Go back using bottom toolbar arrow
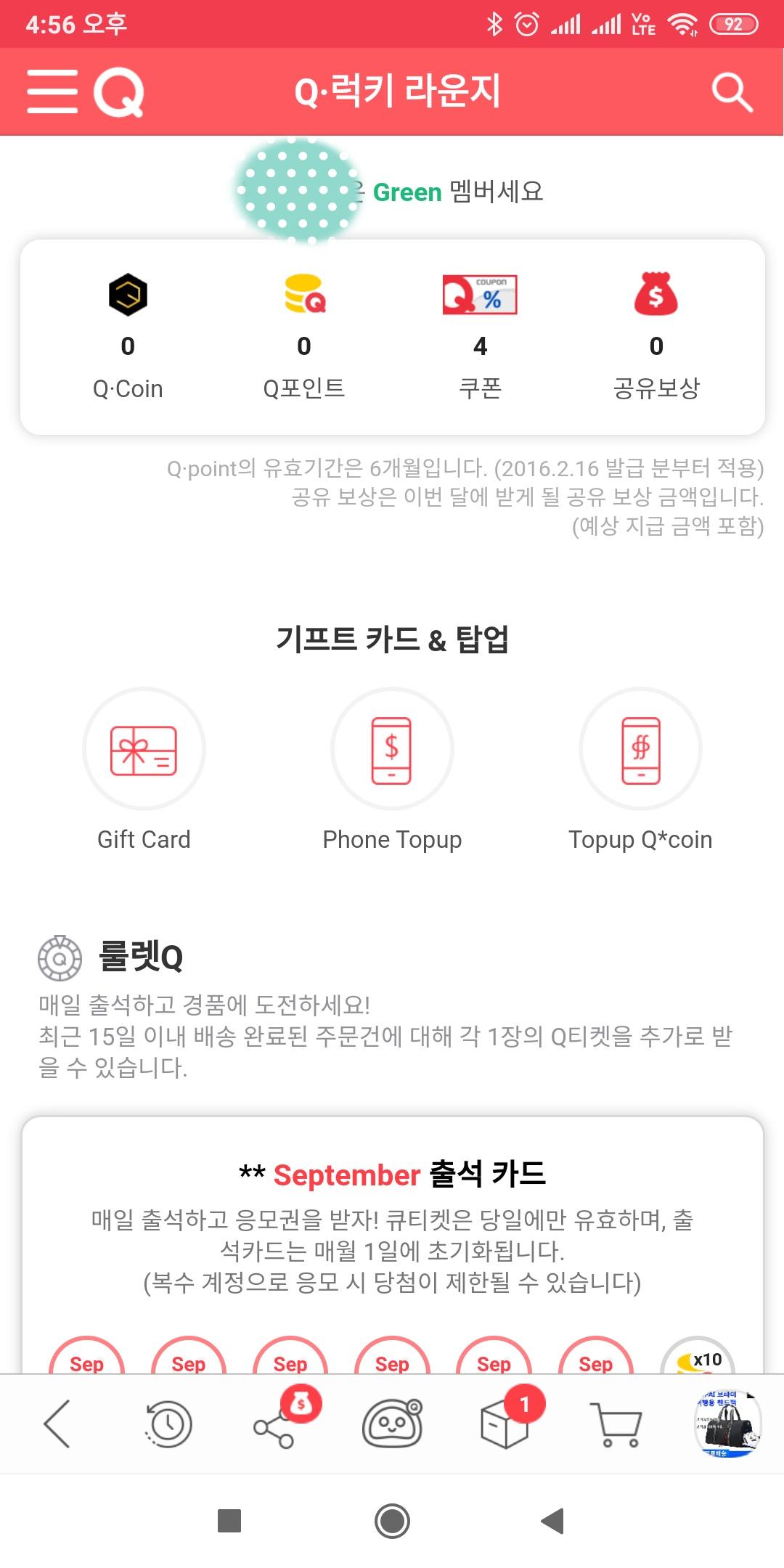Image resolution: width=784 pixels, height=1568 pixels. pos(57,1424)
